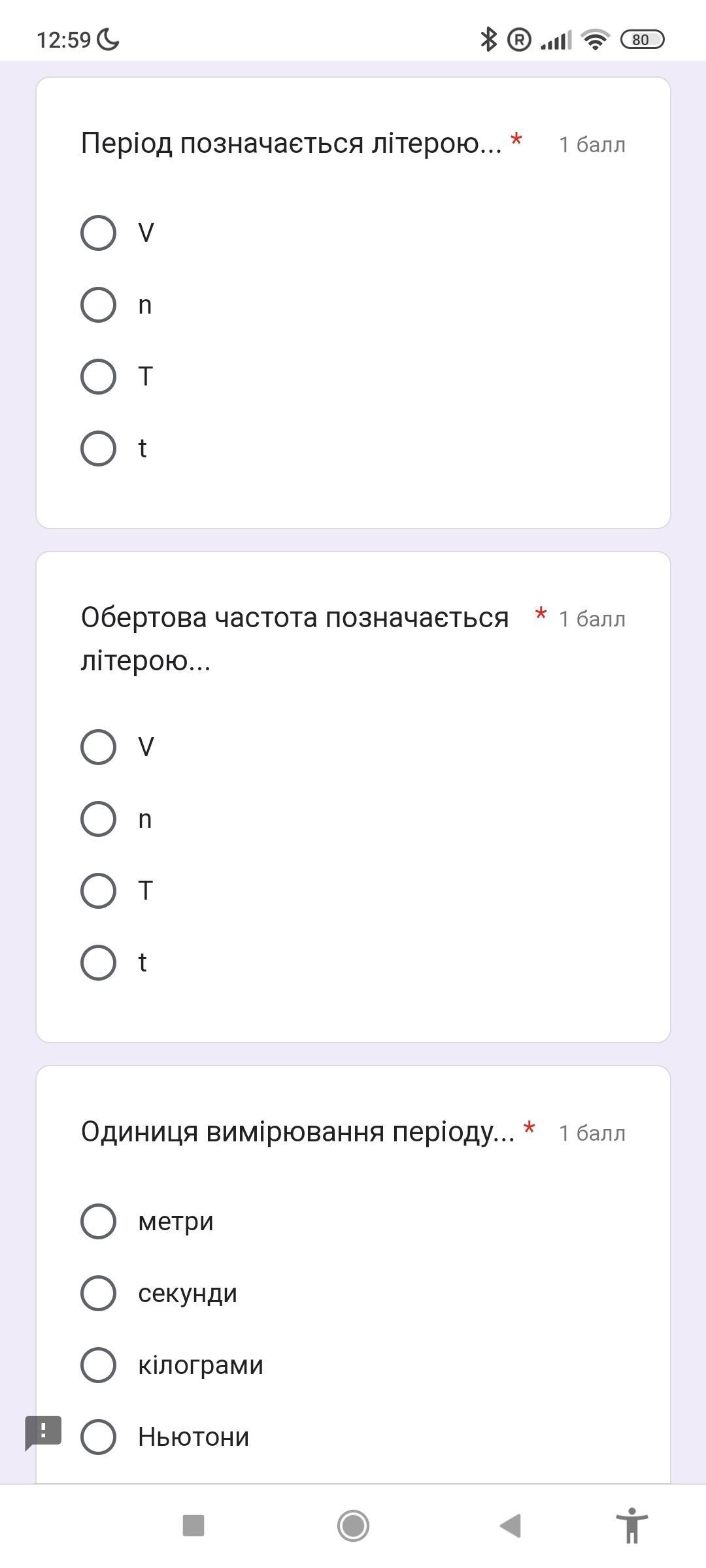This screenshot has height=1568, width=706.
Task: Go back using the system back button
Action: [510, 1526]
